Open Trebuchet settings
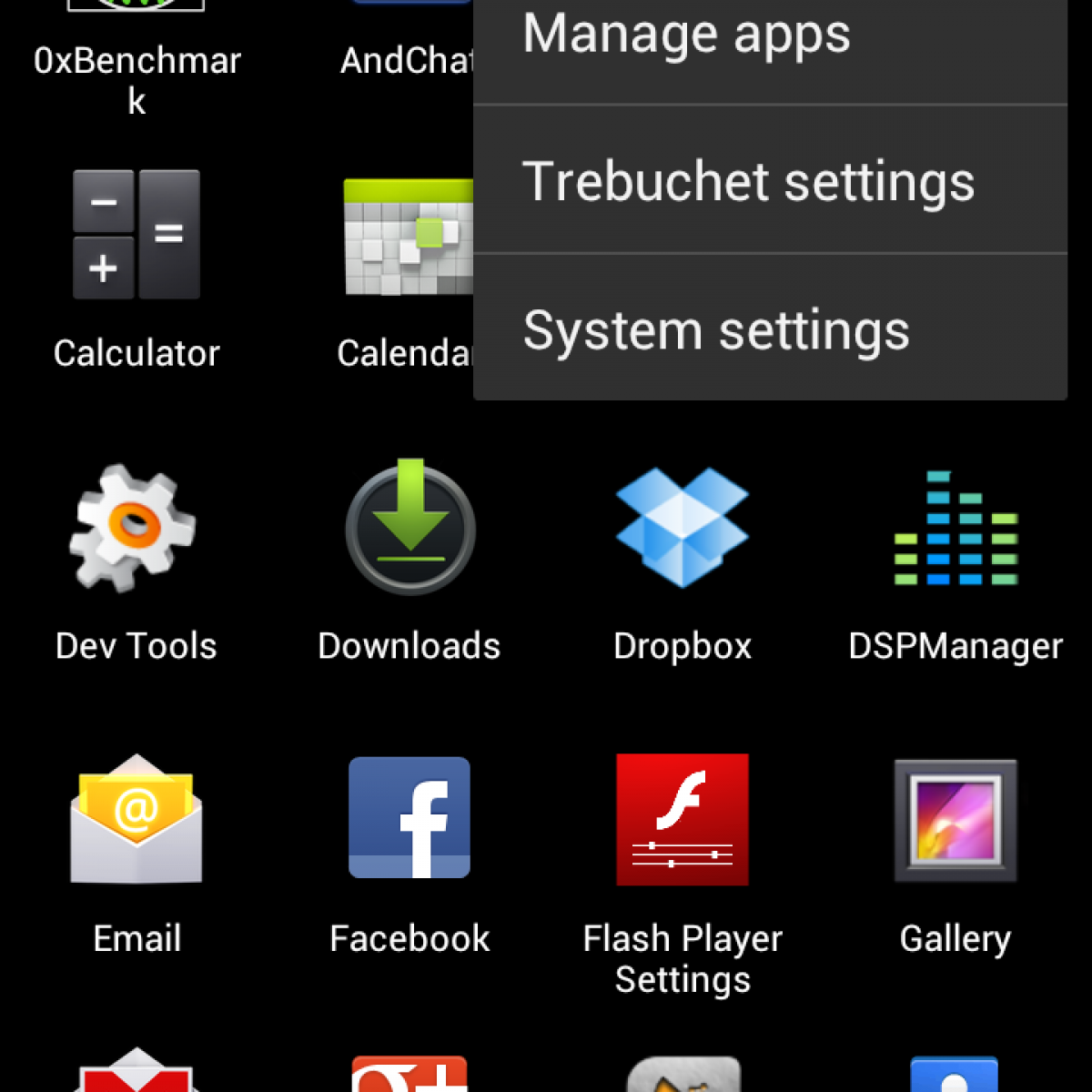This screenshot has width=1092, height=1092. [x=770, y=180]
